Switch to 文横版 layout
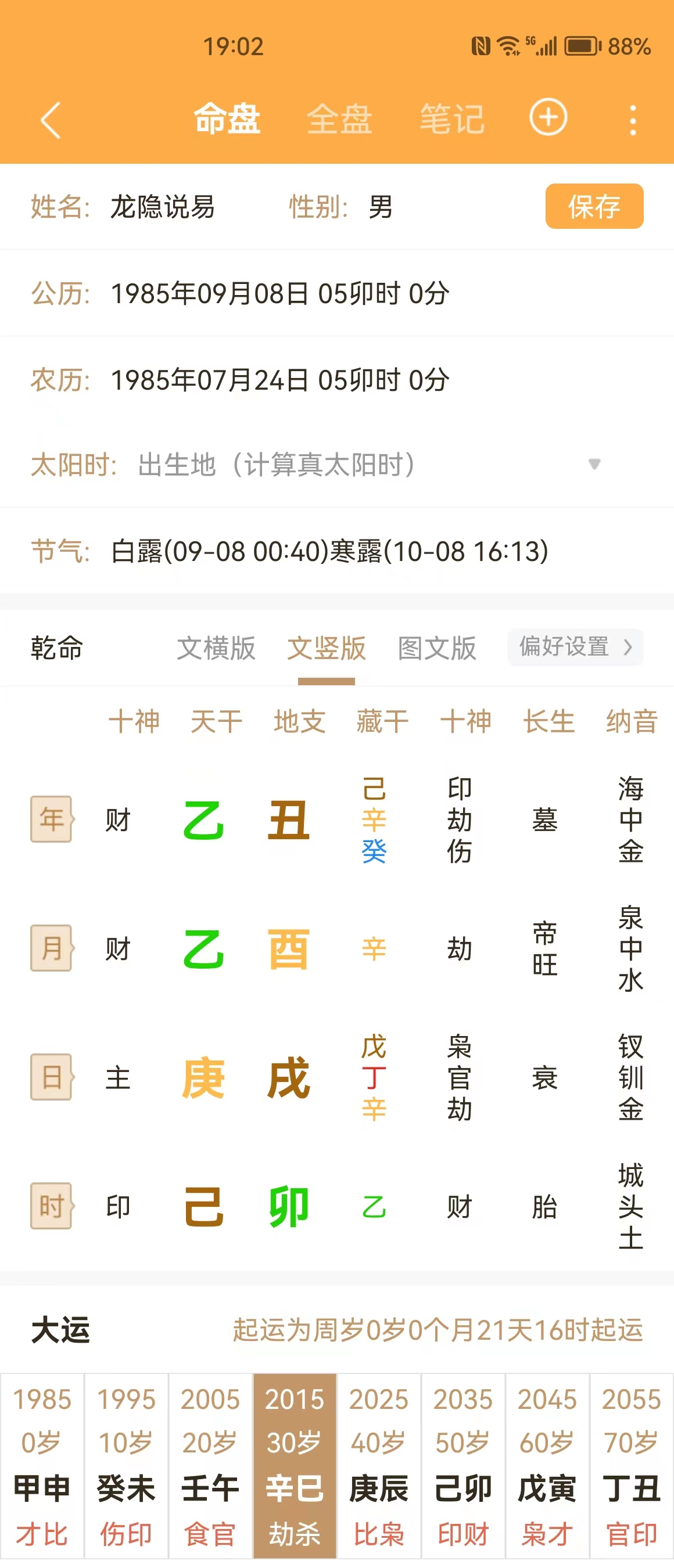Image resolution: width=674 pixels, height=1568 pixels. 216,648
